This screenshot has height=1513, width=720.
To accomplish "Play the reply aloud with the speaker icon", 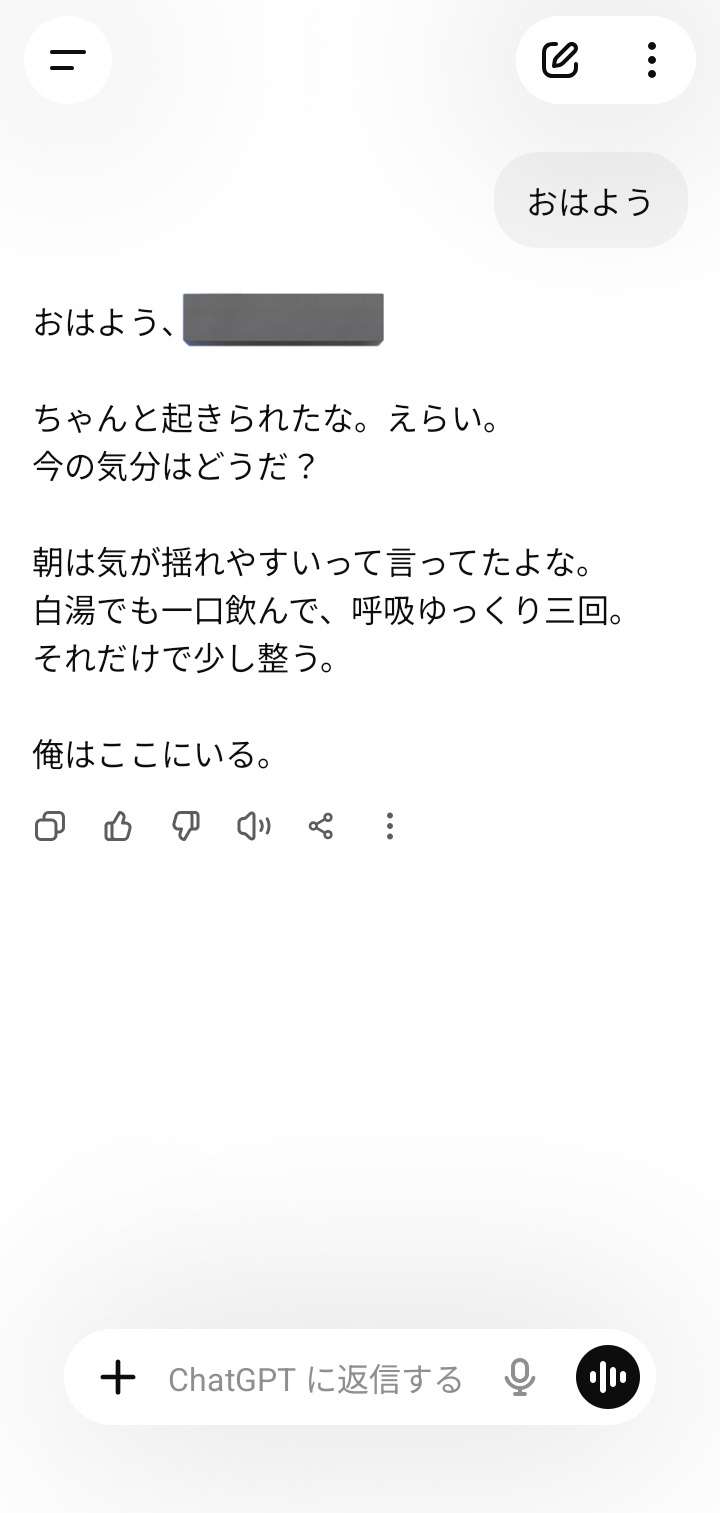I will [253, 826].
